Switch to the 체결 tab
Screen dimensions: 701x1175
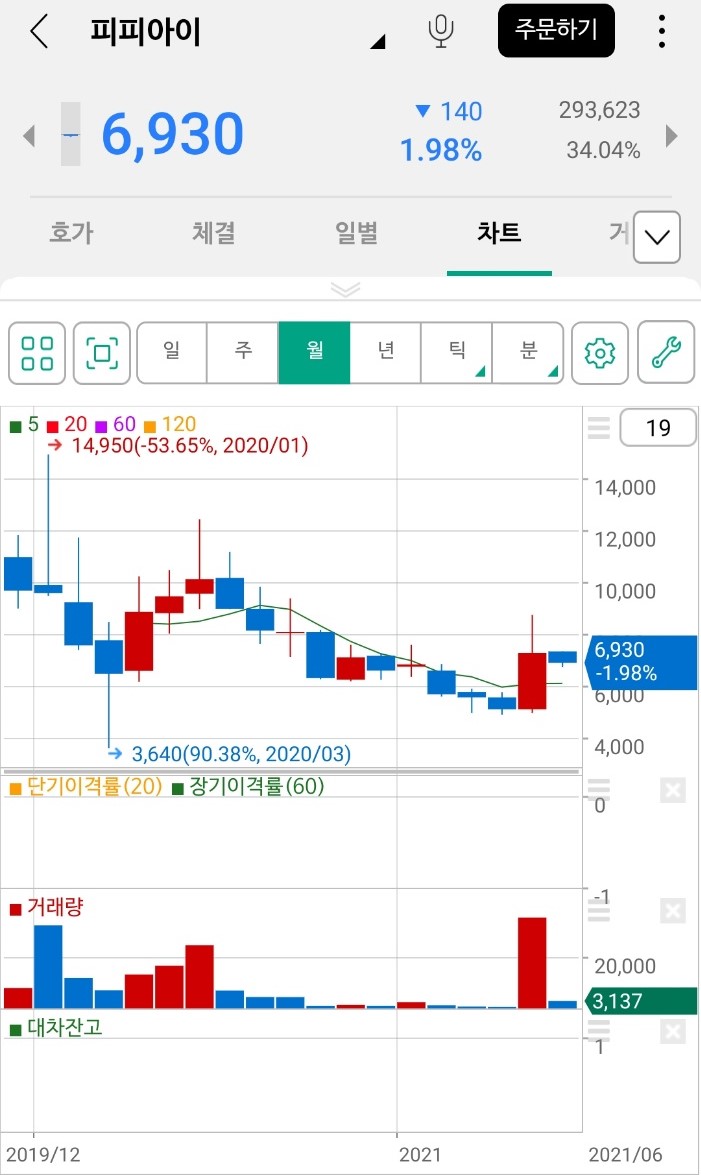click(213, 234)
